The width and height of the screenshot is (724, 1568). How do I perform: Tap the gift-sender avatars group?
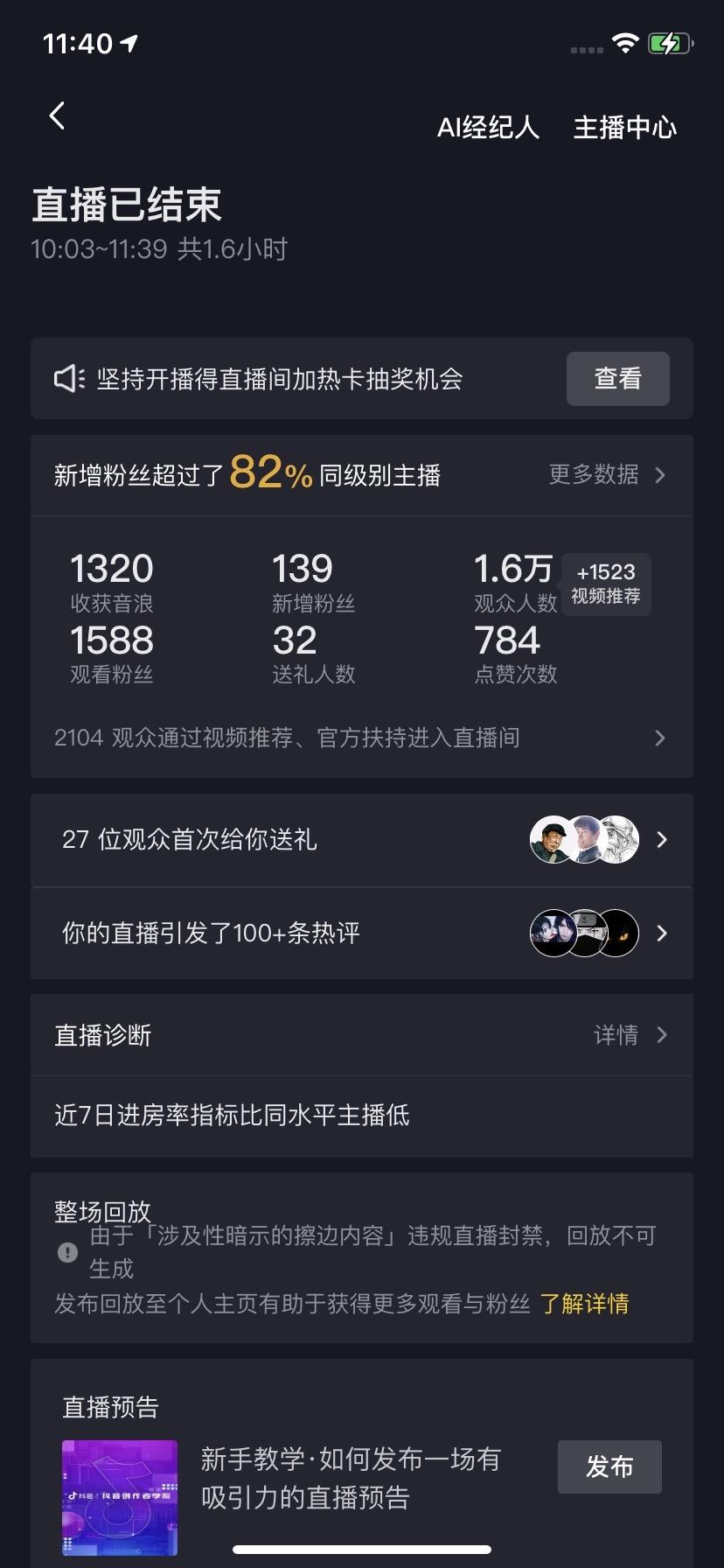(584, 839)
